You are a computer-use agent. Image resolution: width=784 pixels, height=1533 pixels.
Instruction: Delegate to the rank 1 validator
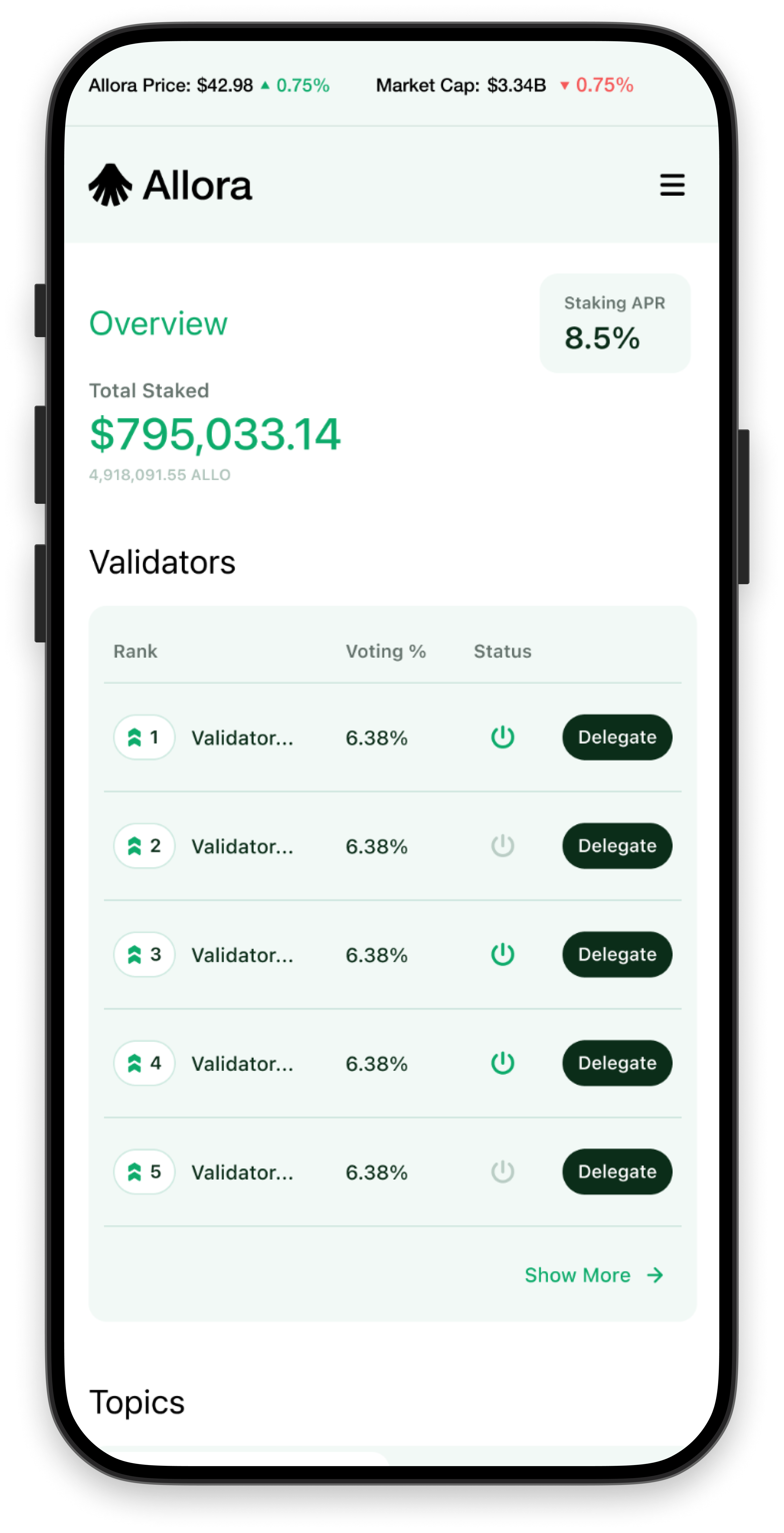pyautogui.click(x=617, y=737)
